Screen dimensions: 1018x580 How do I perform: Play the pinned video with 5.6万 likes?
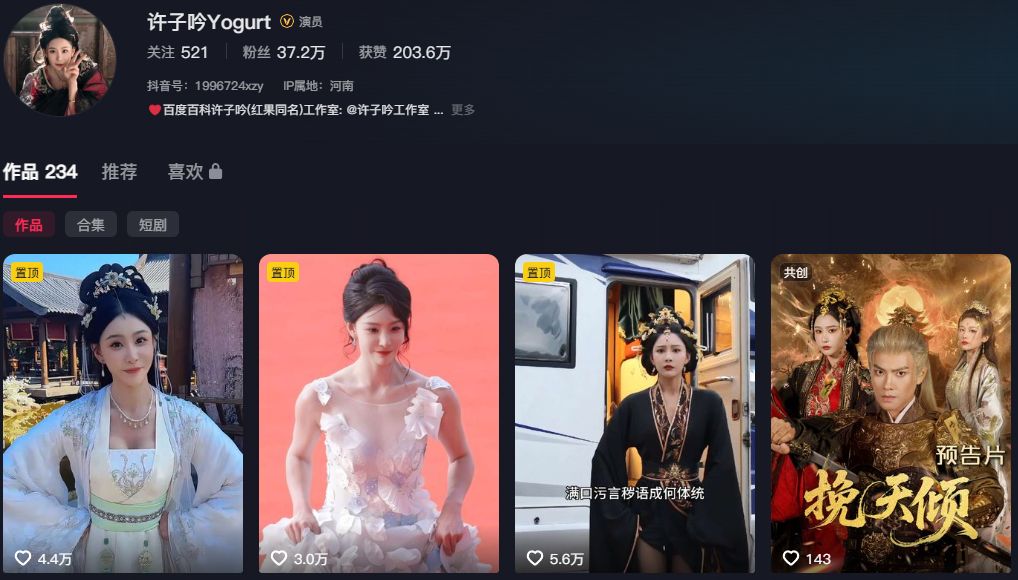[635, 413]
